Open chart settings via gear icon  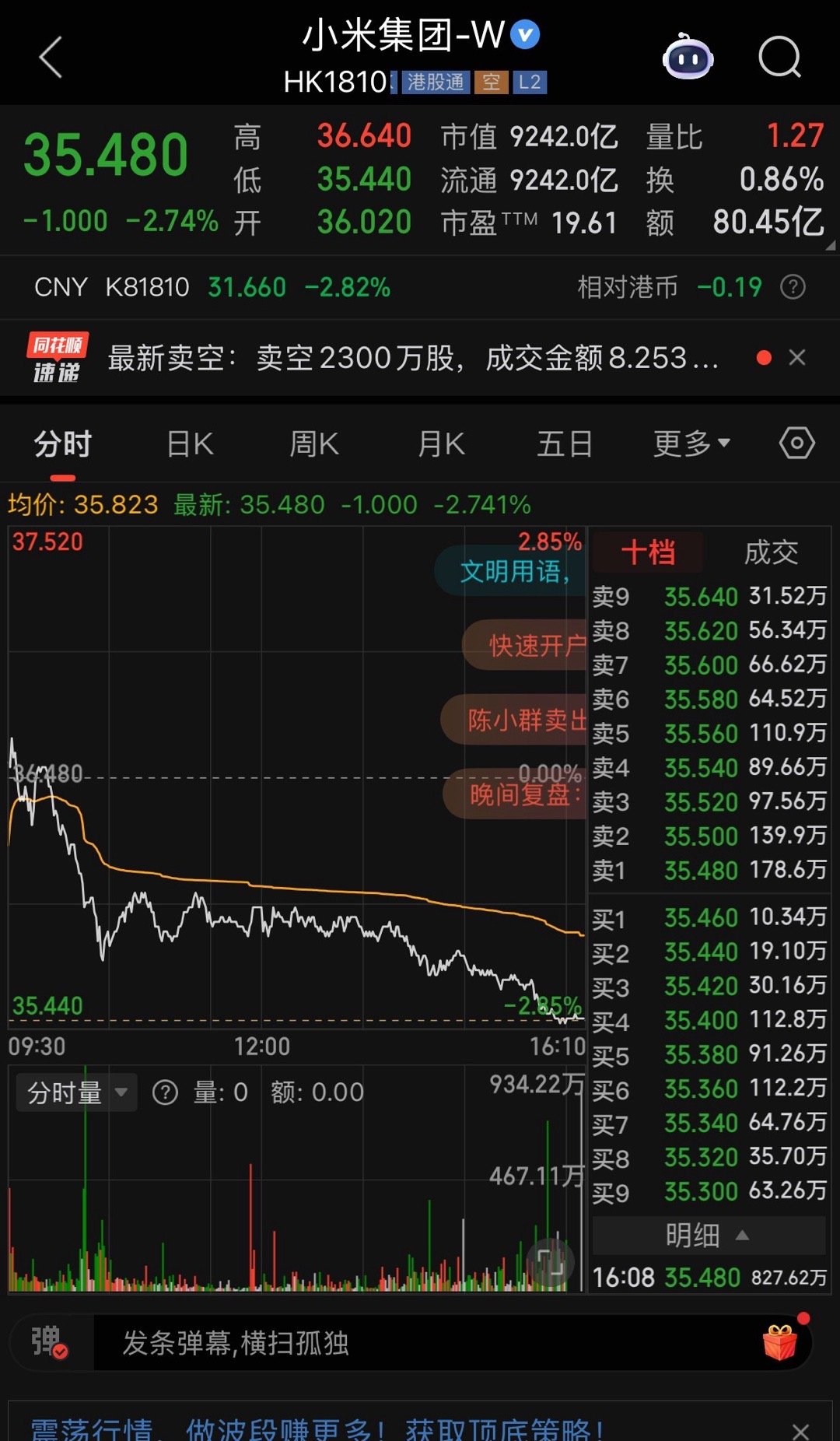click(796, 442)
